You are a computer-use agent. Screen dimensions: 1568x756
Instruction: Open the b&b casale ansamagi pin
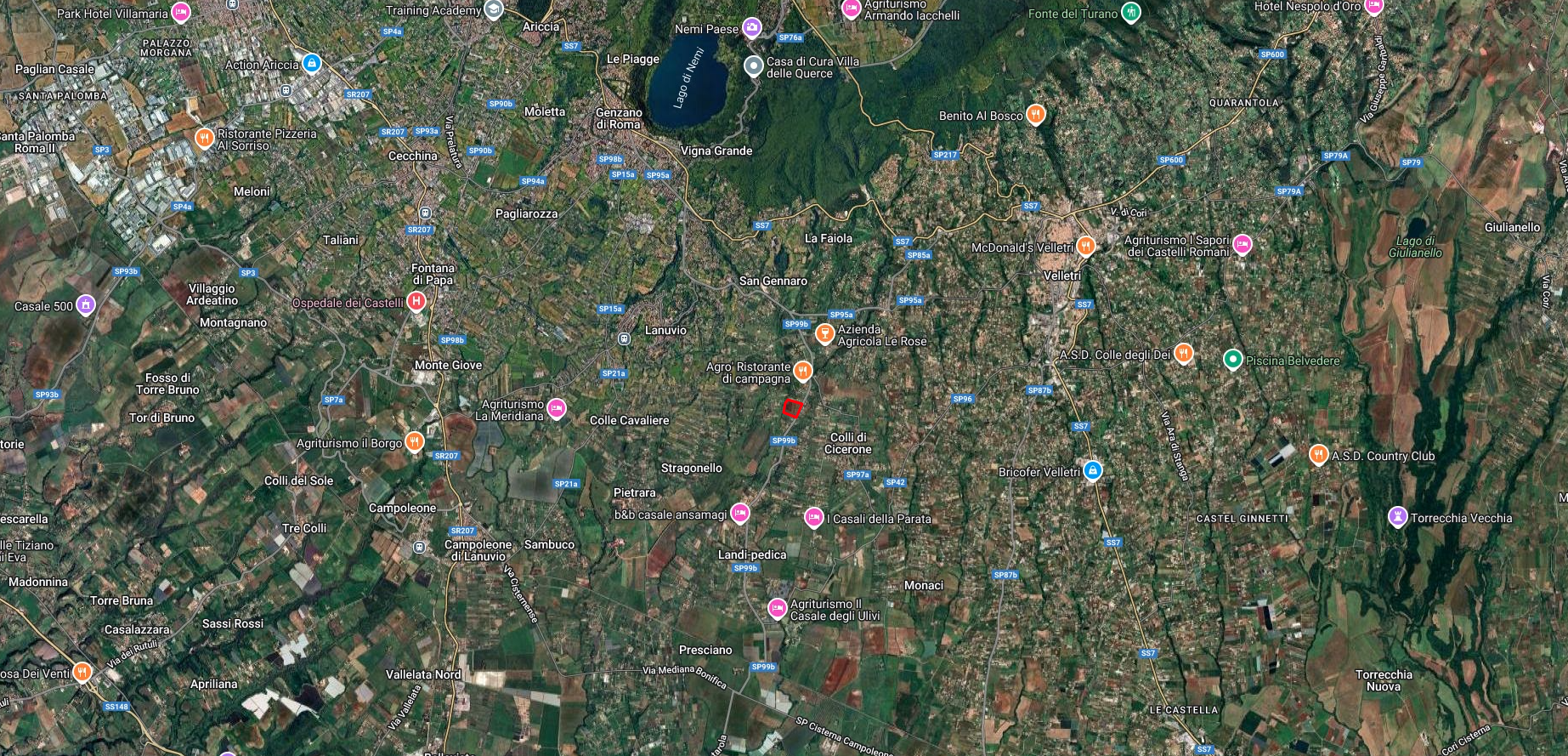(740, 513)
